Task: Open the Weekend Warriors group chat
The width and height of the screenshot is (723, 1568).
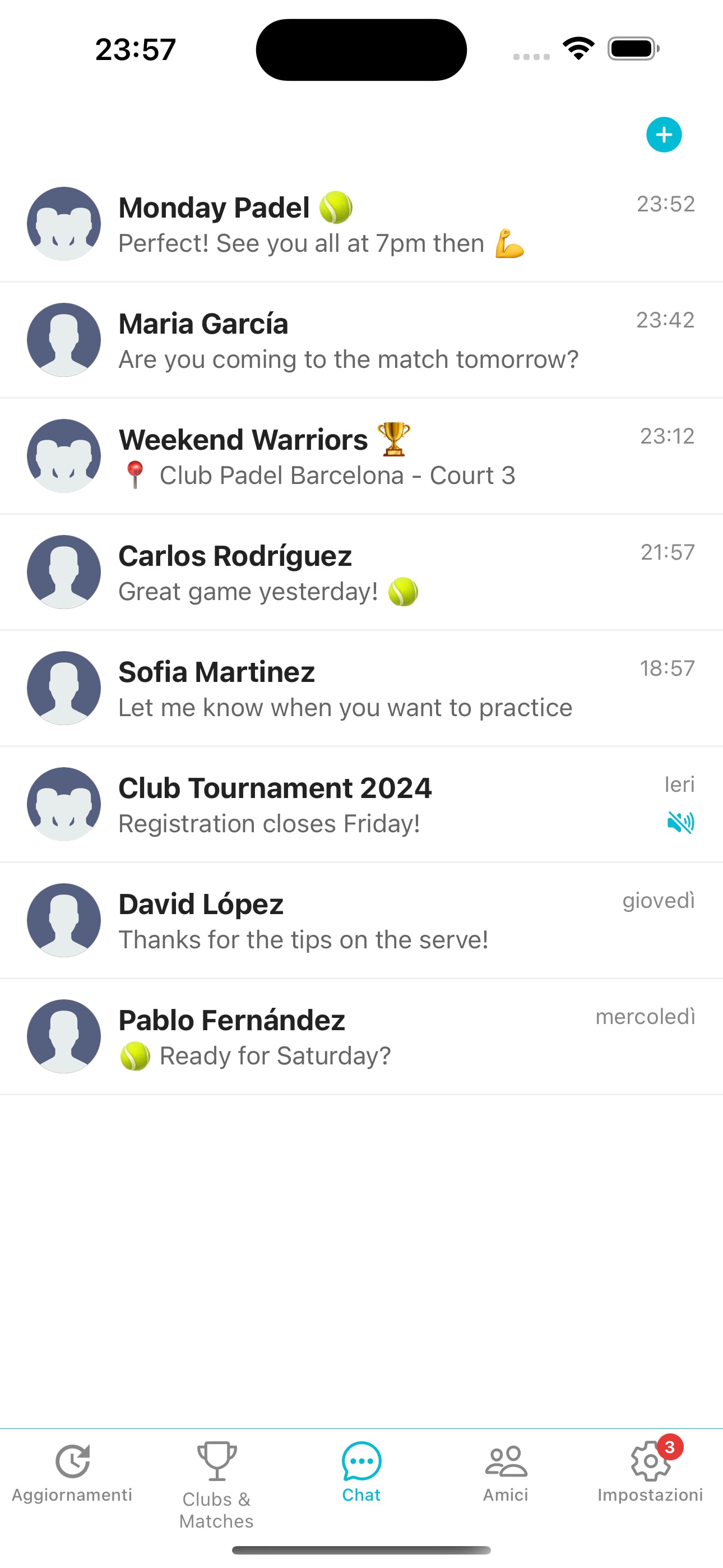Action: tap(361, 455)
